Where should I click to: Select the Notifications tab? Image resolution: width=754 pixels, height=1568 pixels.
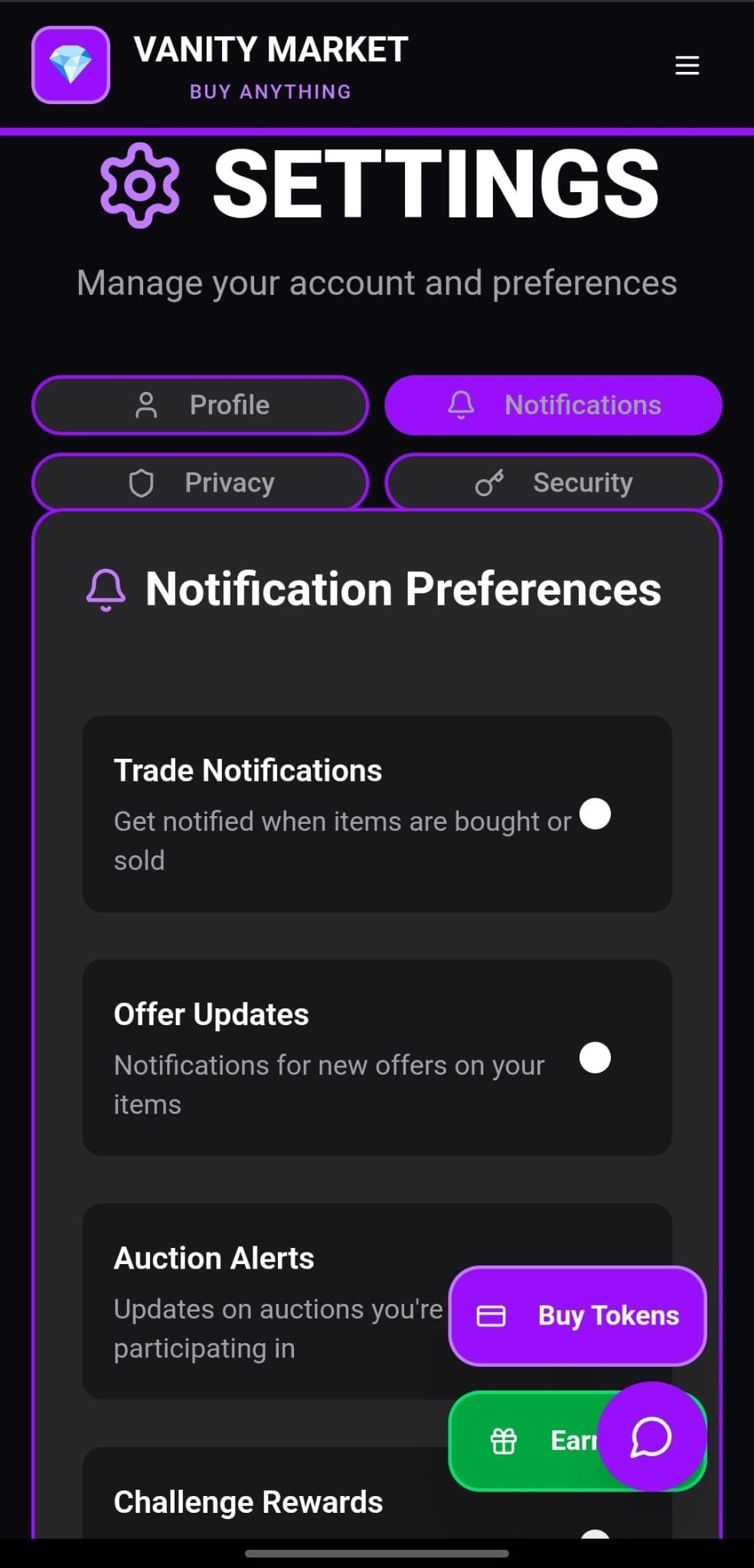tap(553, 405)
